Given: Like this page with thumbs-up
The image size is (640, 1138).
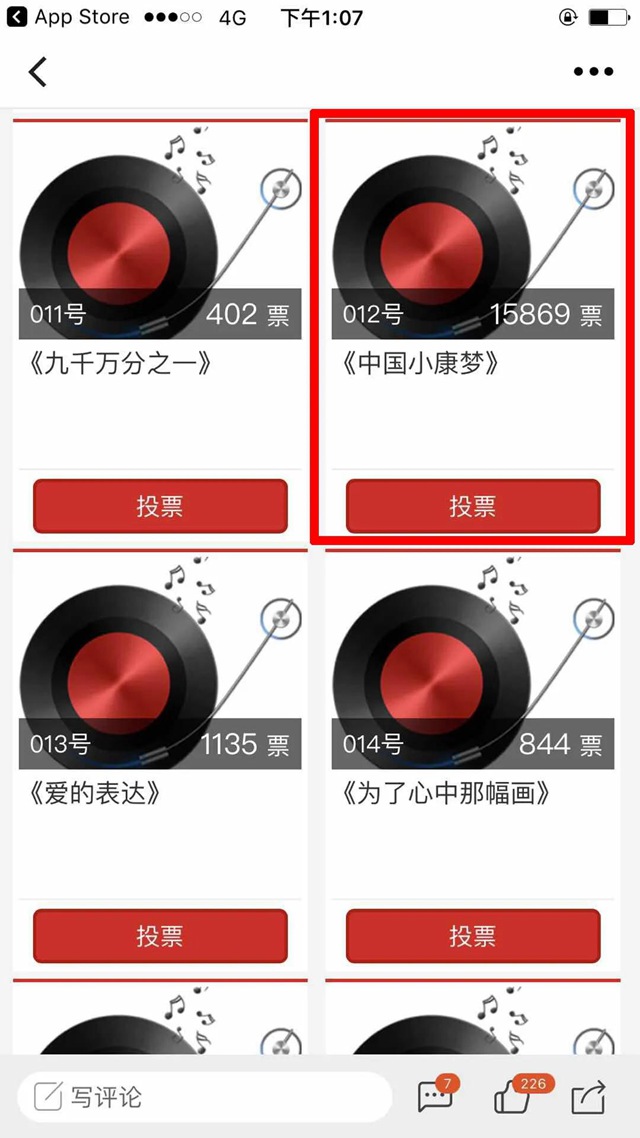Looking at the screenshot, I should (x=514, y=1097).
